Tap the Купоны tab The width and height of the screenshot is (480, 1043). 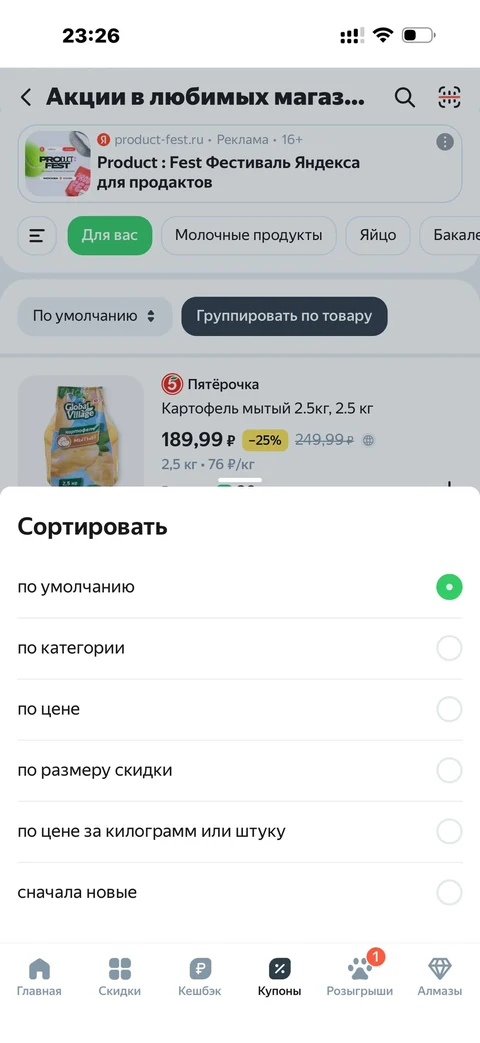click(x=279, y=976)
